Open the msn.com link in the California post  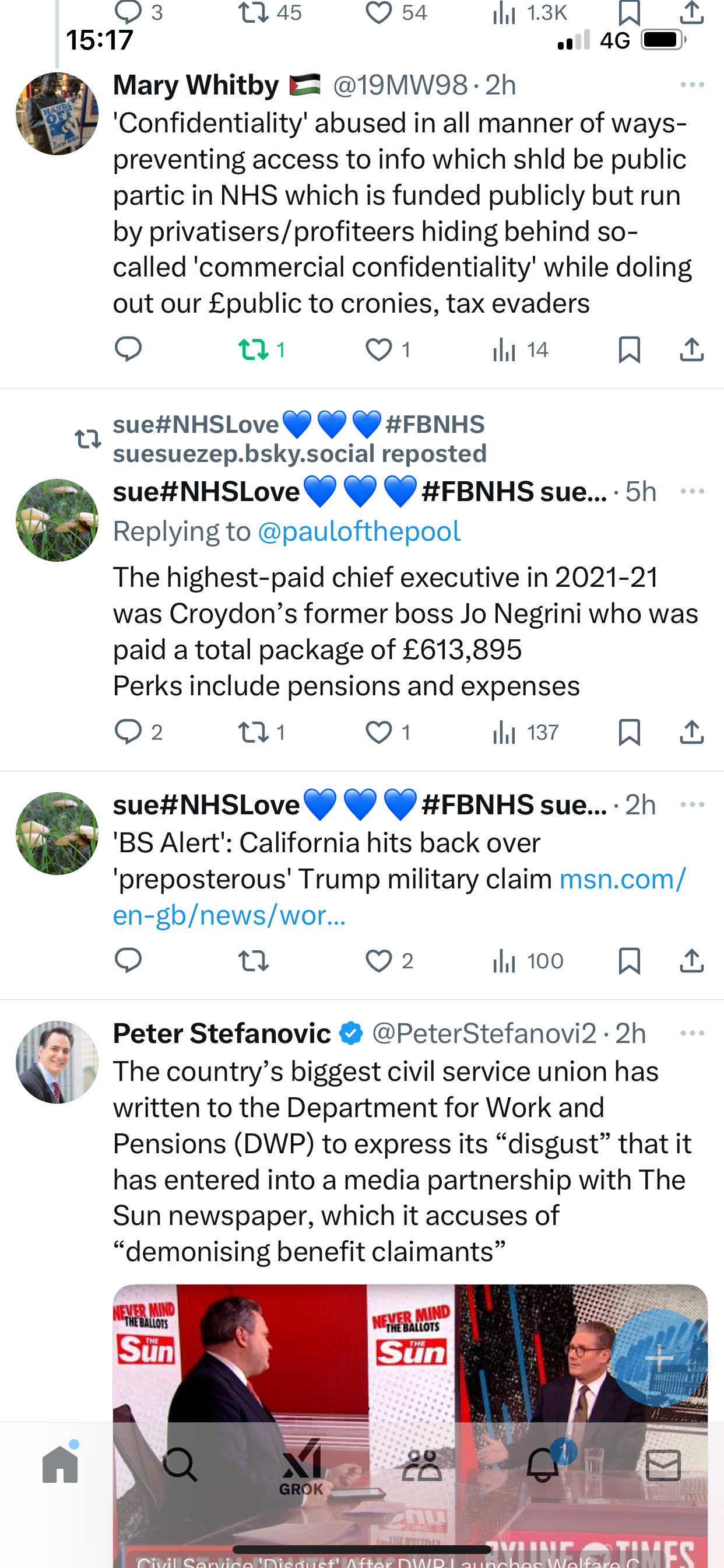click(399, 897)
